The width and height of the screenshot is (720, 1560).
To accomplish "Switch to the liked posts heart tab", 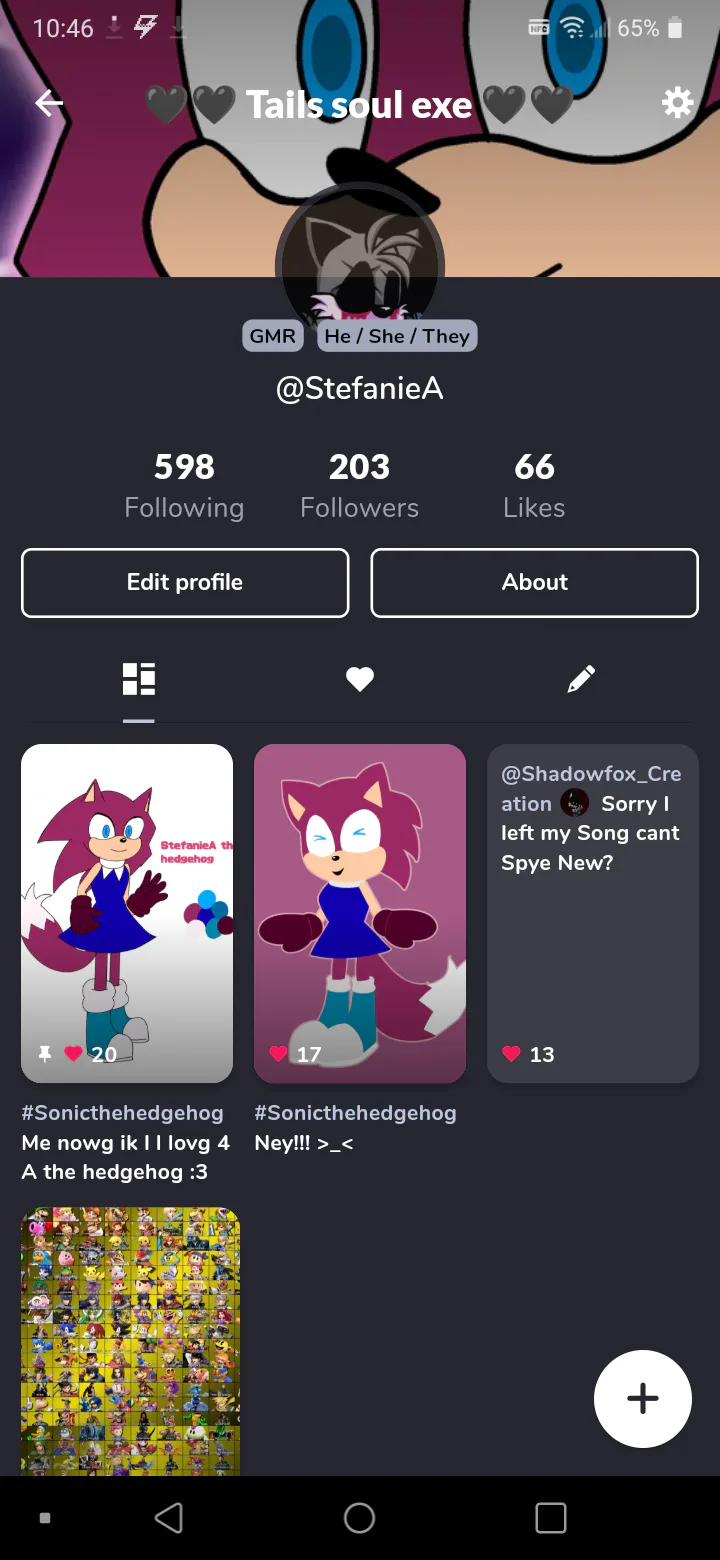I will pos(360,680).
